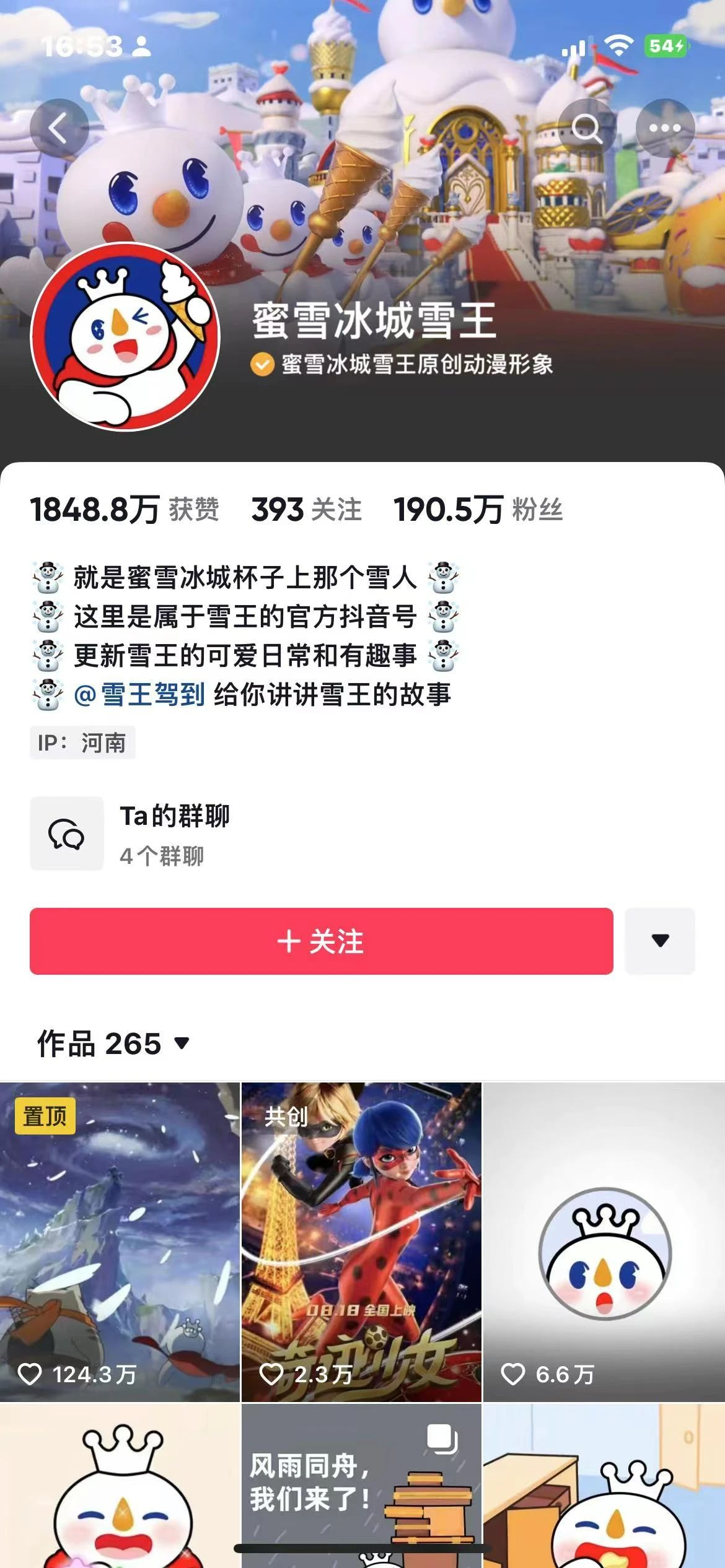Open the 190.5万 粉丝 followers list

[x=478, y=510]
